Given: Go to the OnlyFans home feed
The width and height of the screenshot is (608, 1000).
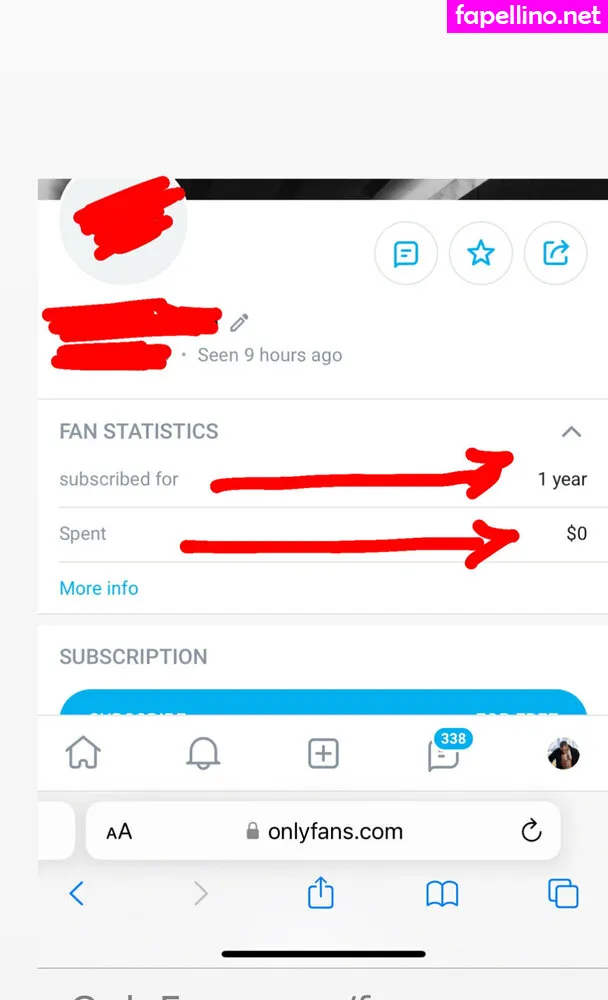Looking at the screenshot, I should tap(83, 754).
